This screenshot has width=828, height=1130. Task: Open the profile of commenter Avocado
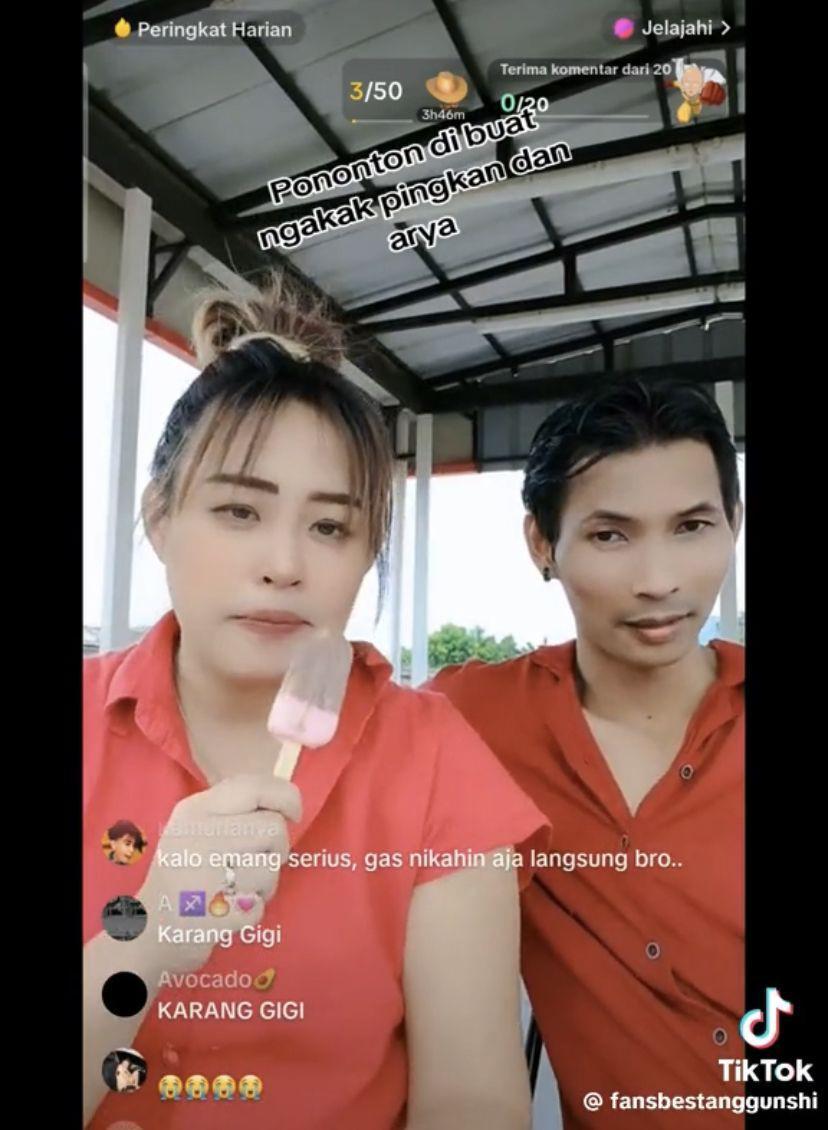tap(124, 994)
